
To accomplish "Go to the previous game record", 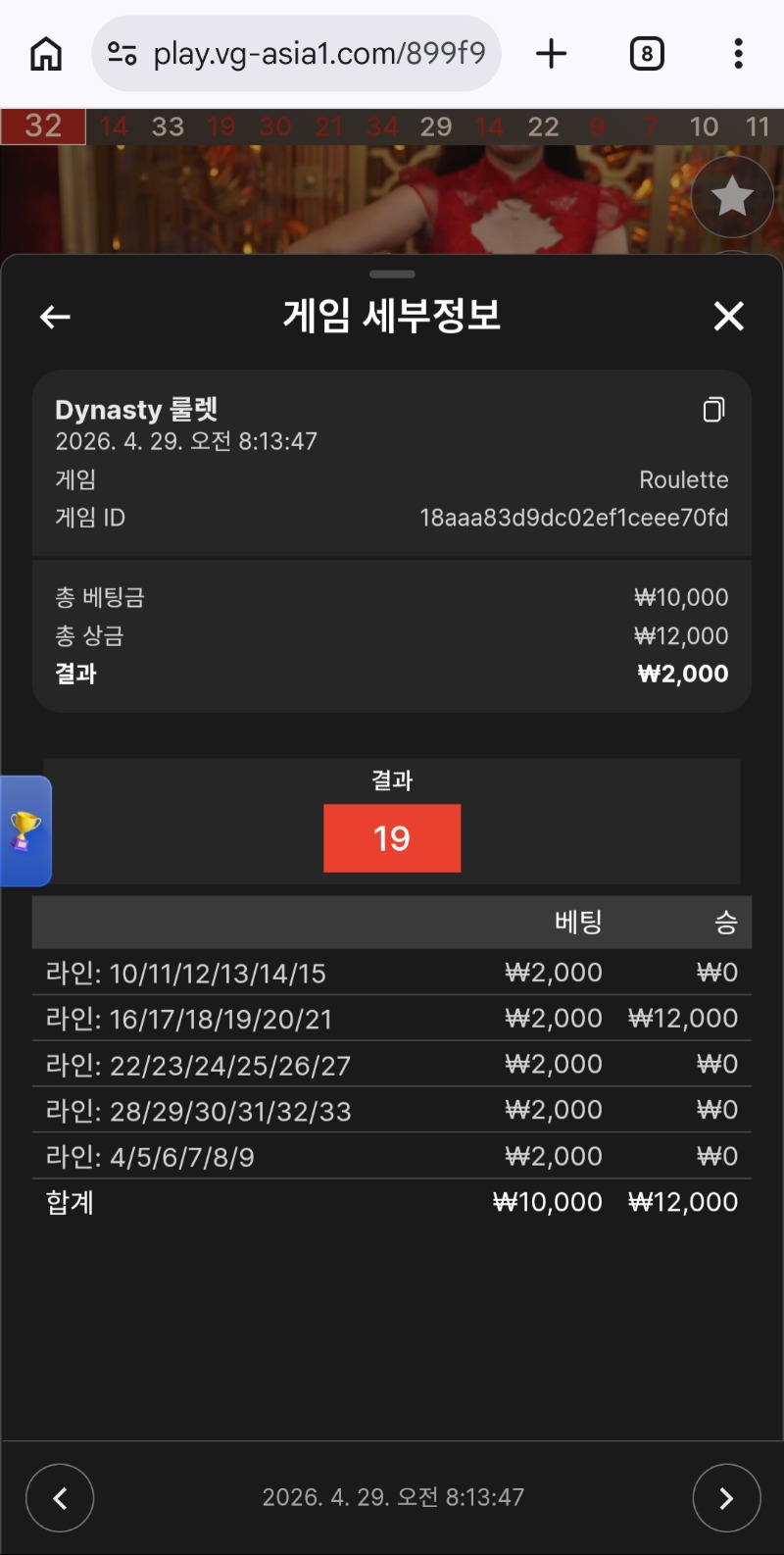I will [60, 1497].
